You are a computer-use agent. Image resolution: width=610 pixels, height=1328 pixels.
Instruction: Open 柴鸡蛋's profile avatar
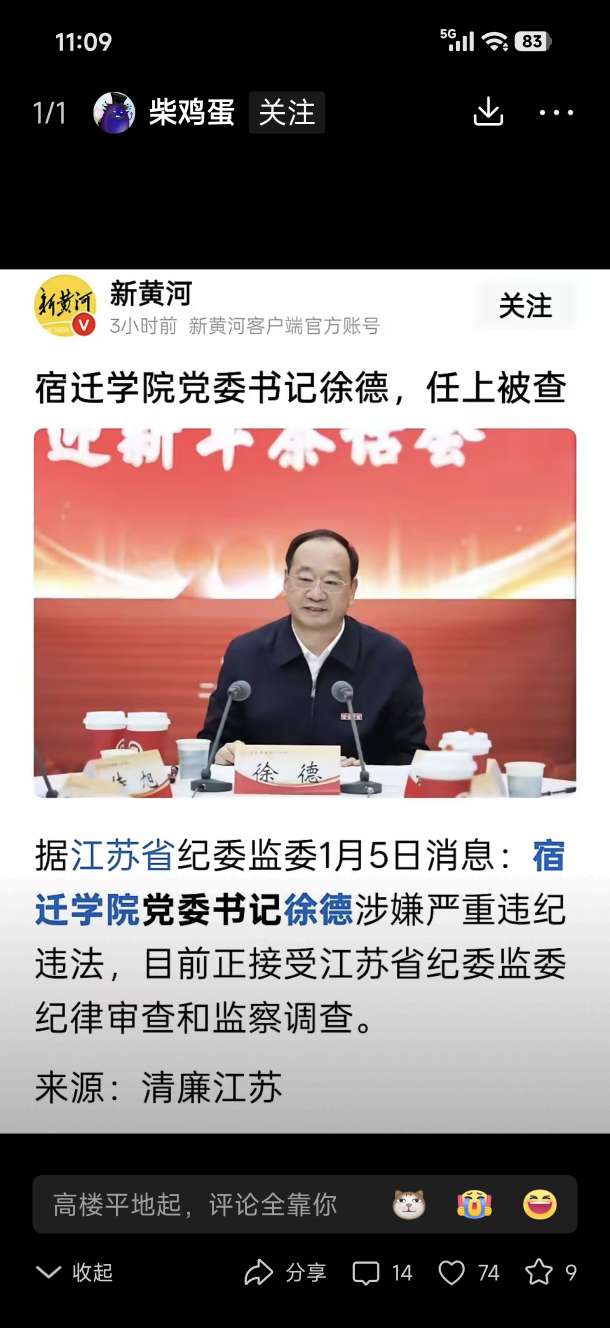tap(114, 112)
